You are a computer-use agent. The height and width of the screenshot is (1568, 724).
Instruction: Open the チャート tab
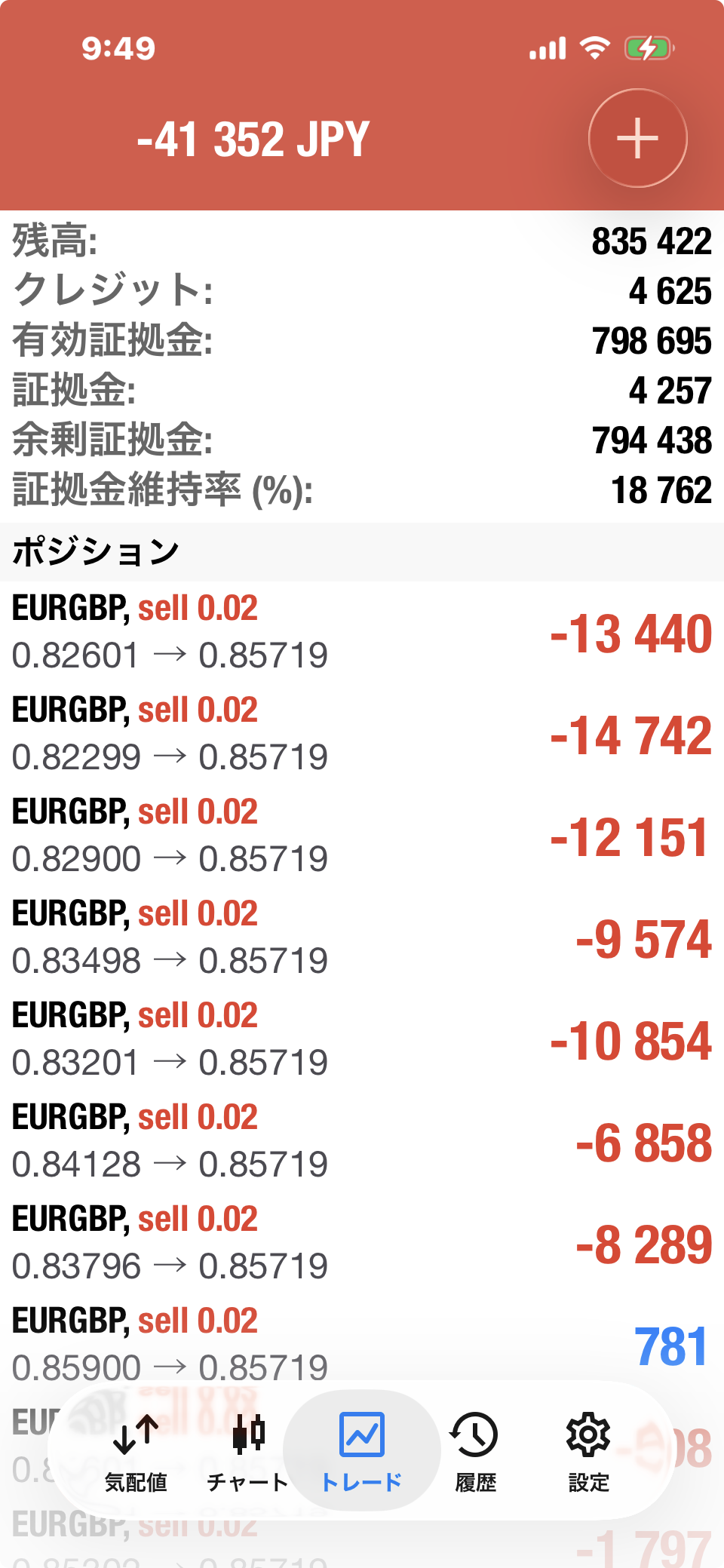pos(248,1452)
